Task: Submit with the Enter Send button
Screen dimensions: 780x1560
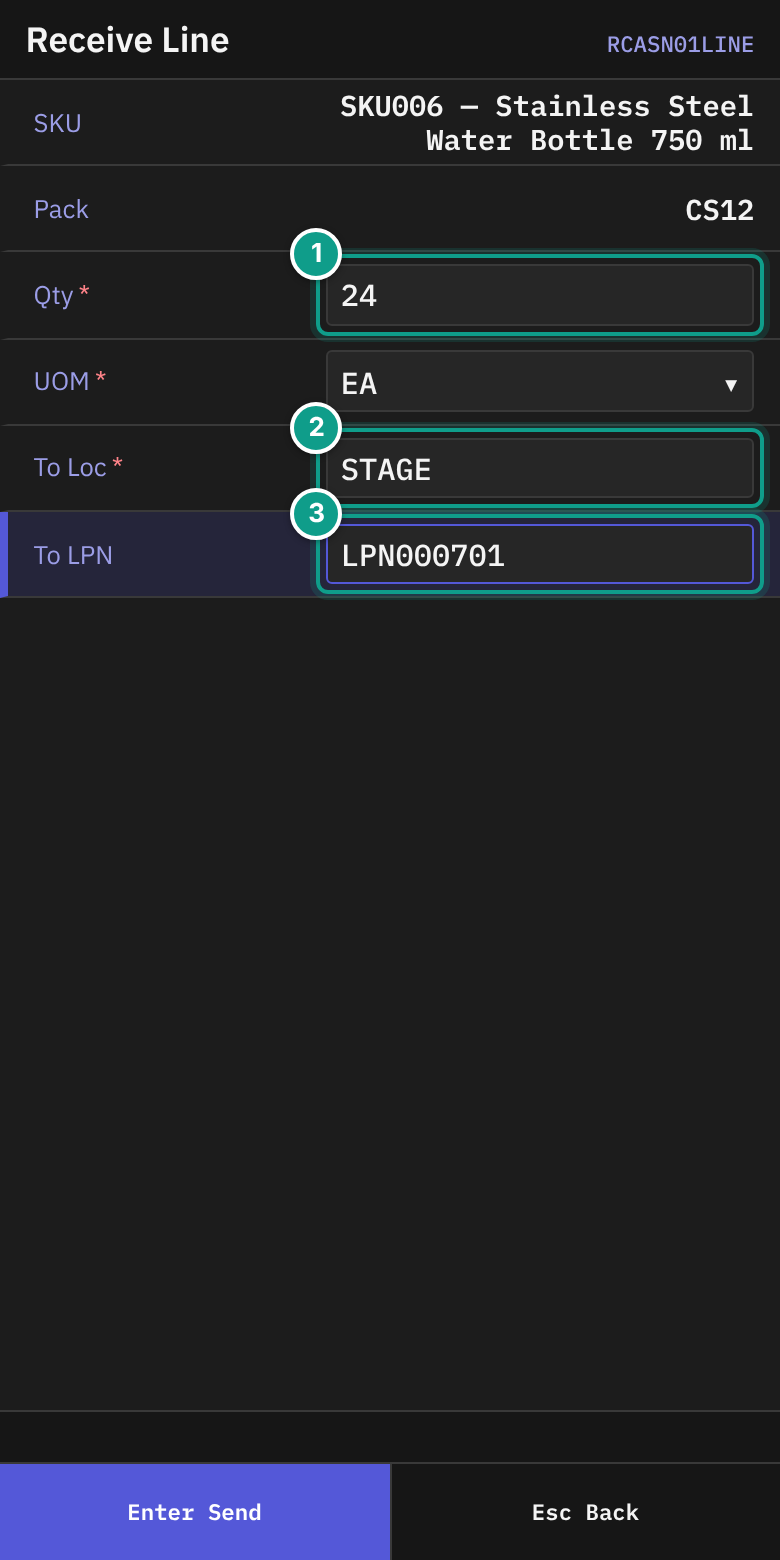Action: pyautogui.click(x=195, y=1512)
